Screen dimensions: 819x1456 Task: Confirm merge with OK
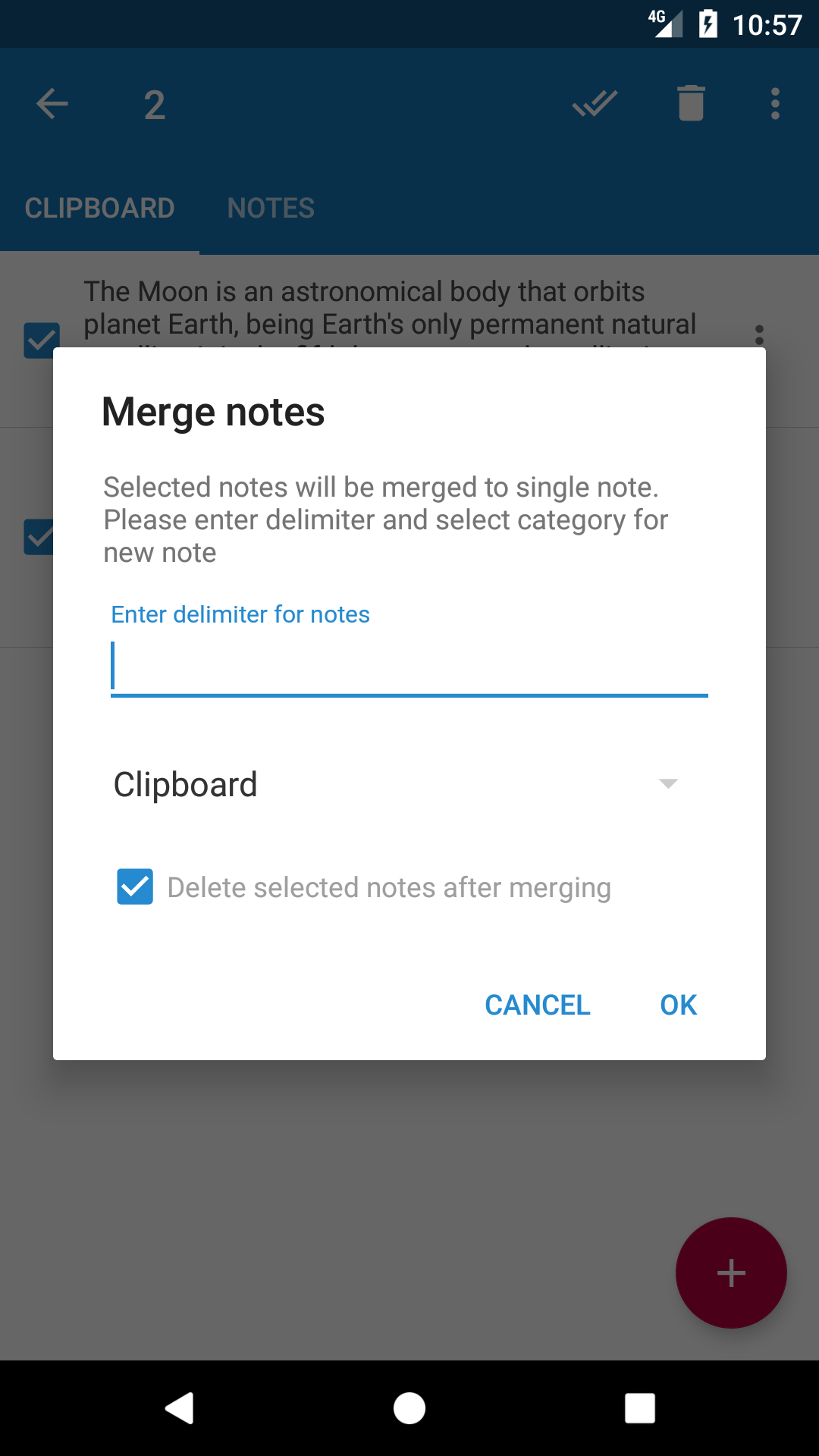(x=678, y=1005)
